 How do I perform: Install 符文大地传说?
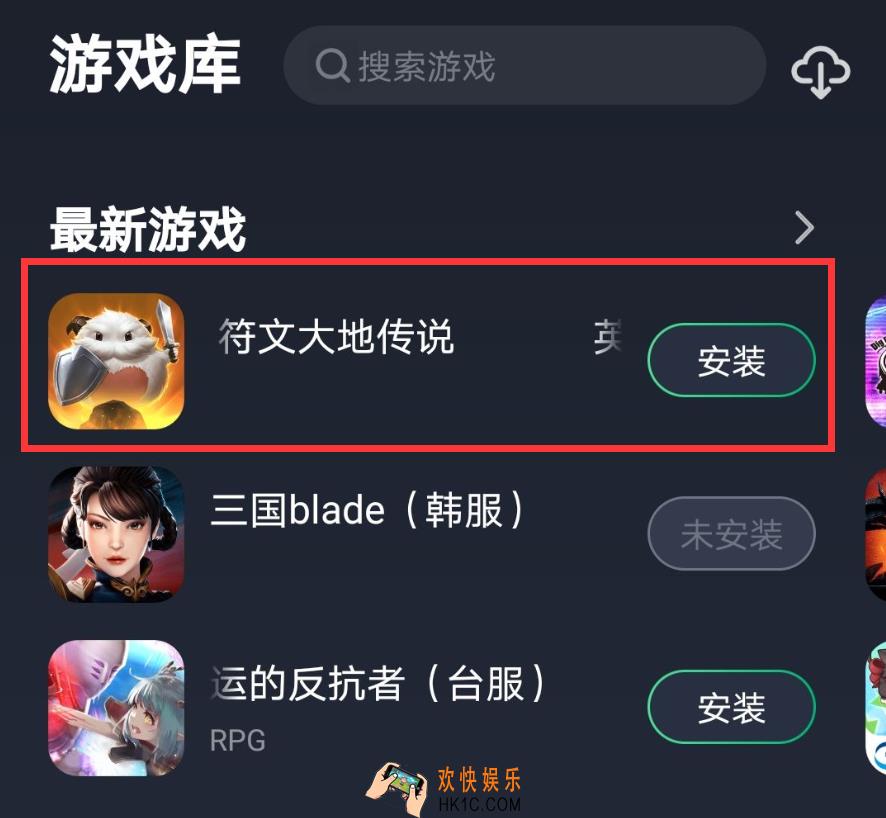point(731,361)
